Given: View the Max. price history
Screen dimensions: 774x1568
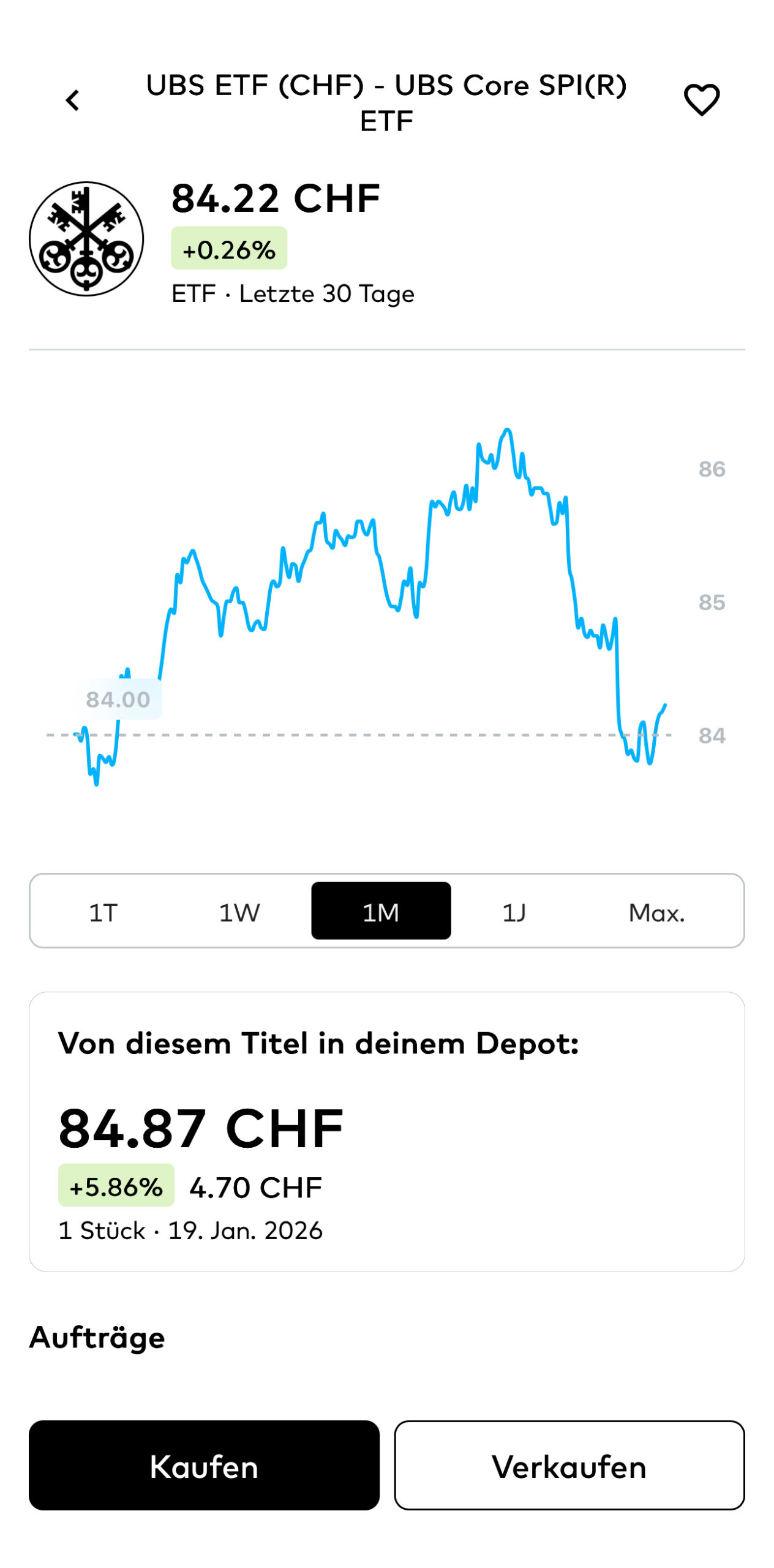Looking at the screenshot, I should click(x=656, y=912).
